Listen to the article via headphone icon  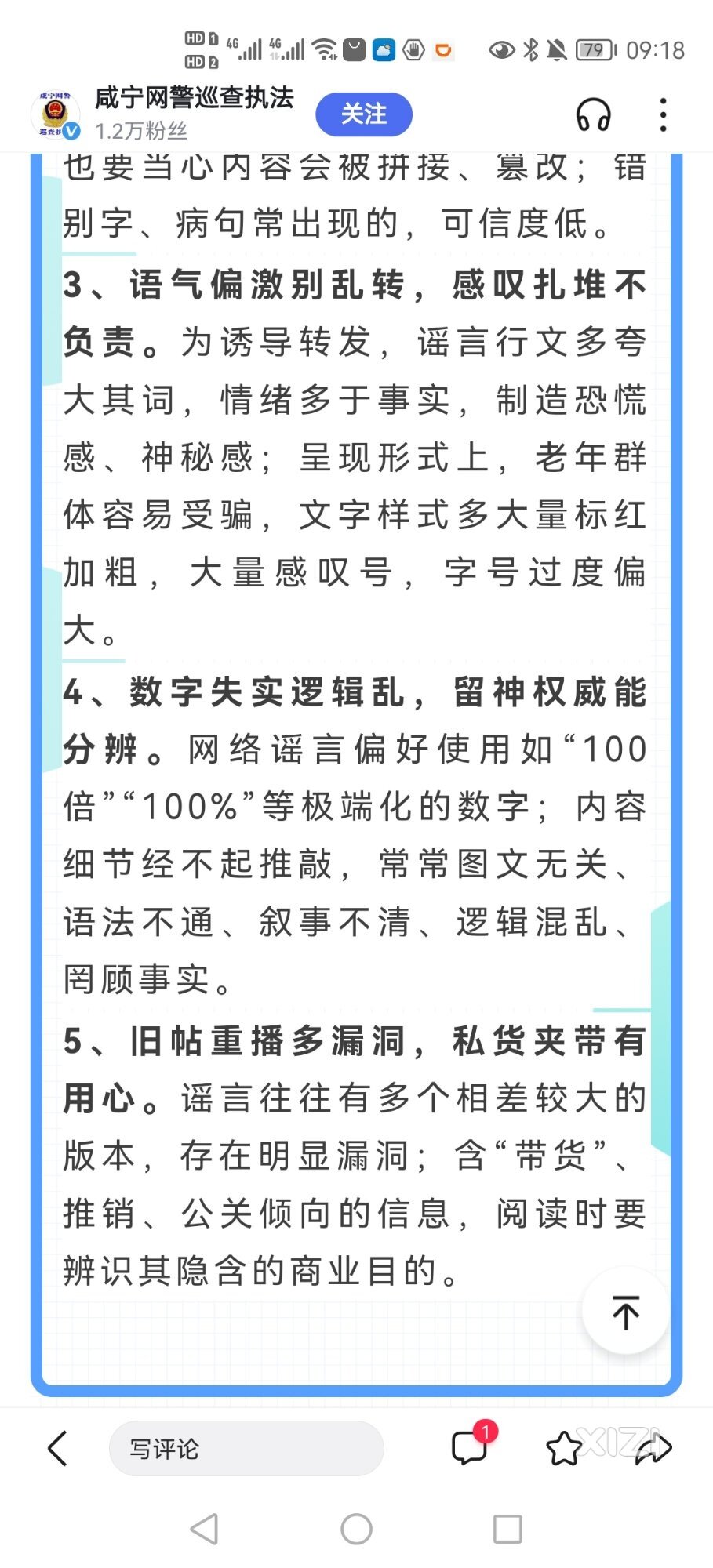point(594,115)
